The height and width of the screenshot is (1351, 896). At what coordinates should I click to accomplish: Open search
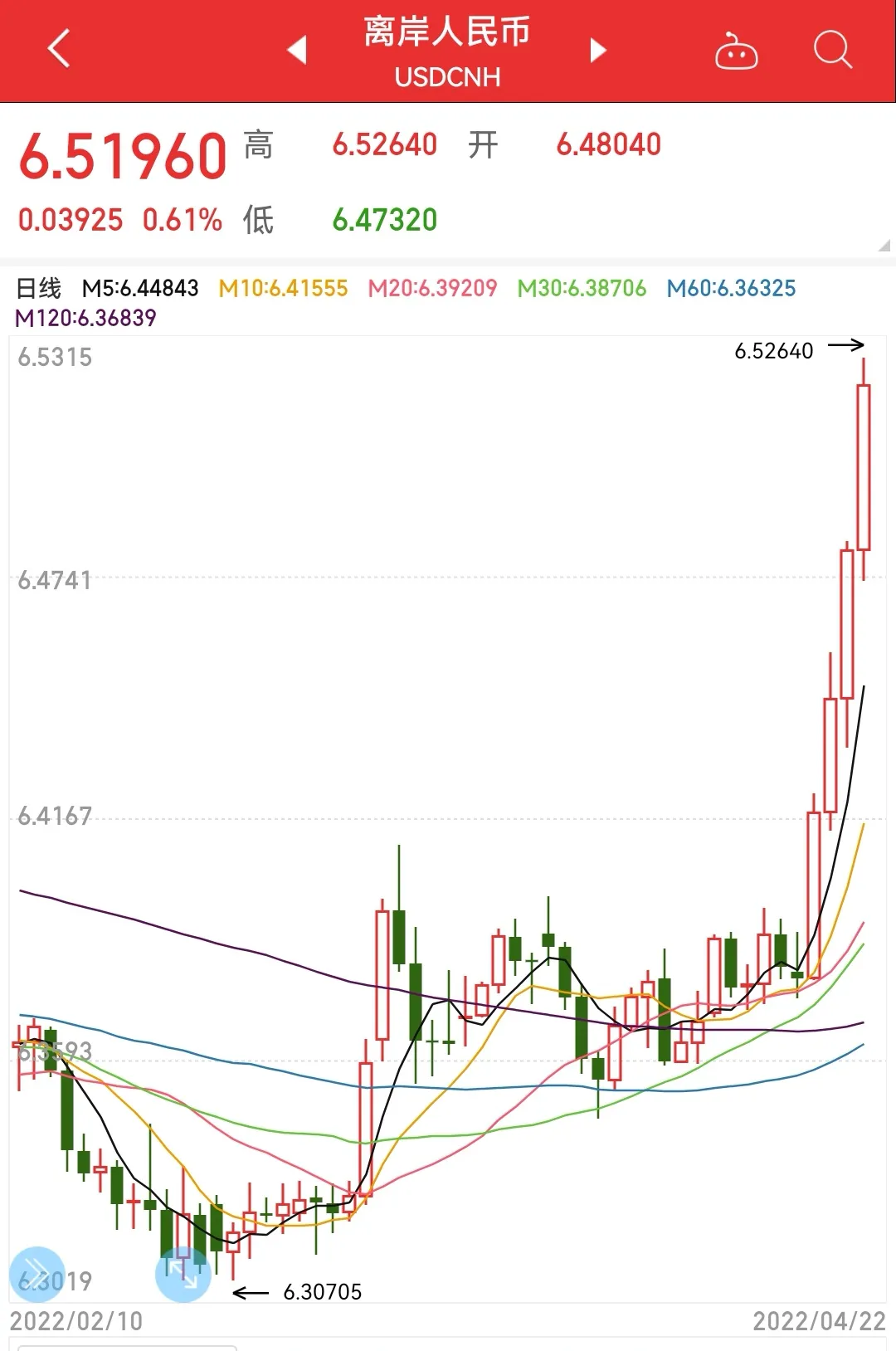(832, 50)
